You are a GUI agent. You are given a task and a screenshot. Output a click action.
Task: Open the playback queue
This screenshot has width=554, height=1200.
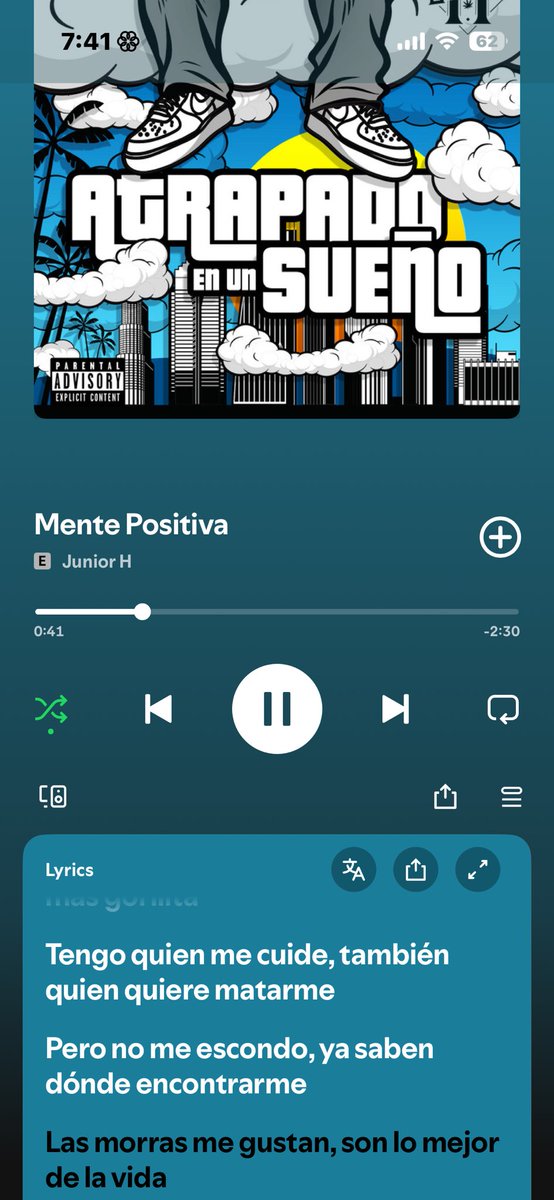[511, 797]
